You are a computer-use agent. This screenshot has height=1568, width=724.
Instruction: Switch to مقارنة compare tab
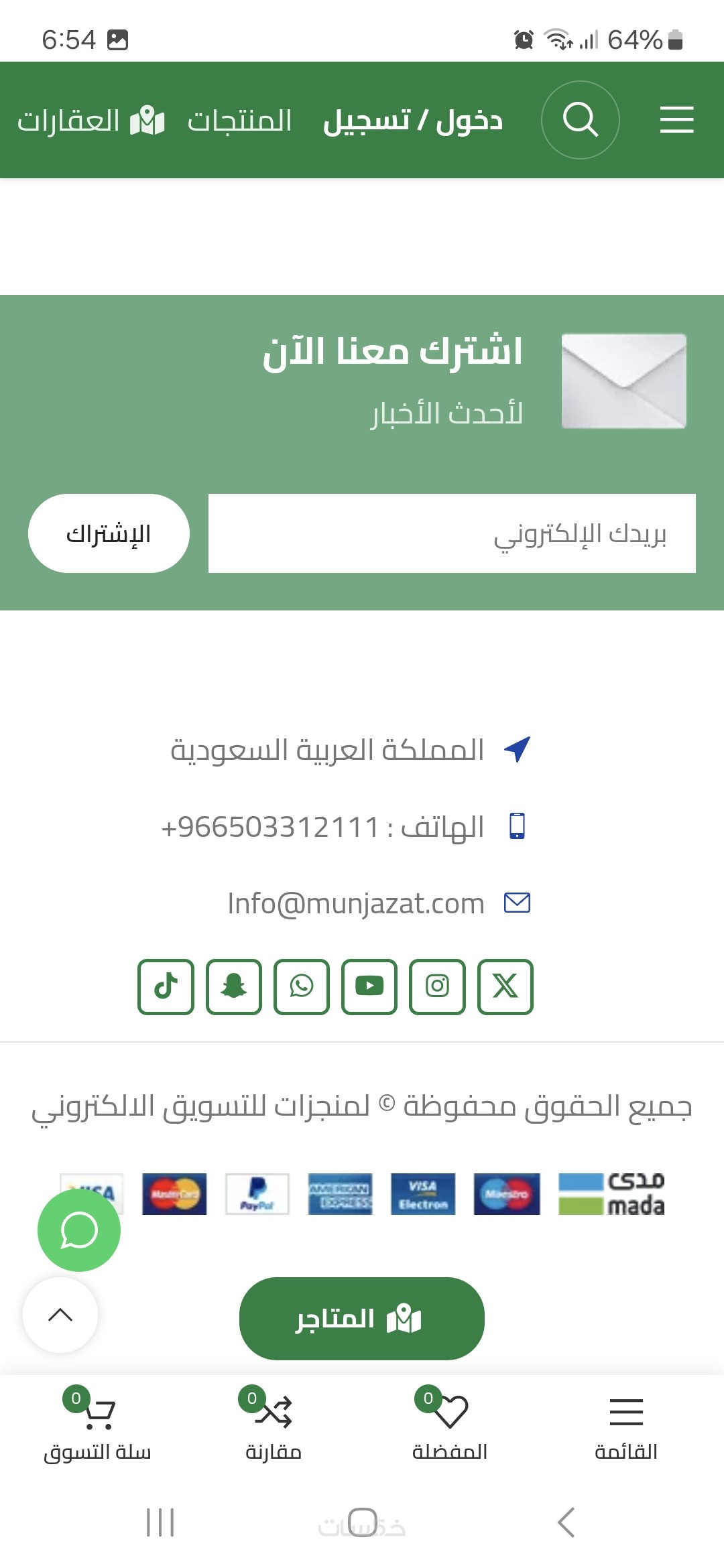pyautogui.click(x=274, y=1425)
